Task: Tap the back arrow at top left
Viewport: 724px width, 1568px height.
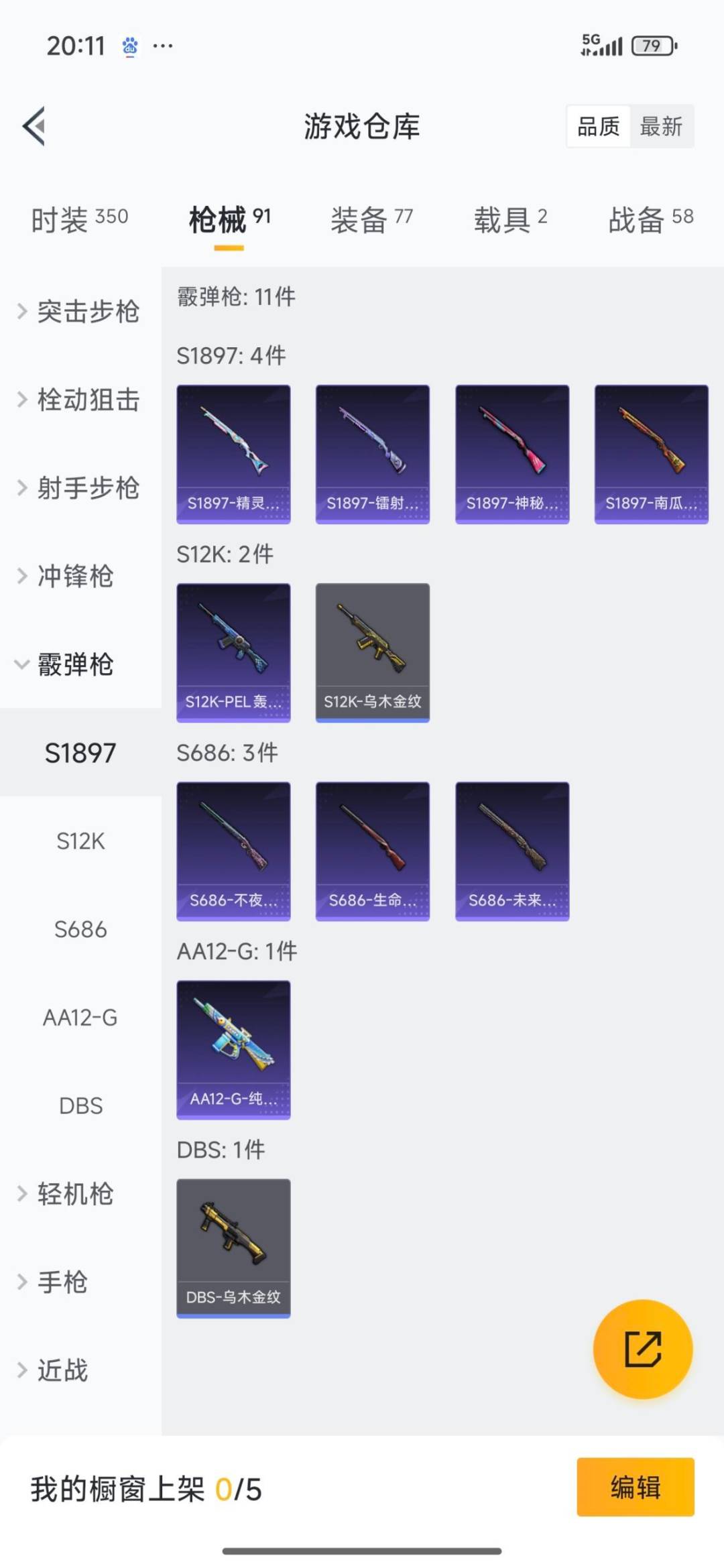Action: pos(35,127)
